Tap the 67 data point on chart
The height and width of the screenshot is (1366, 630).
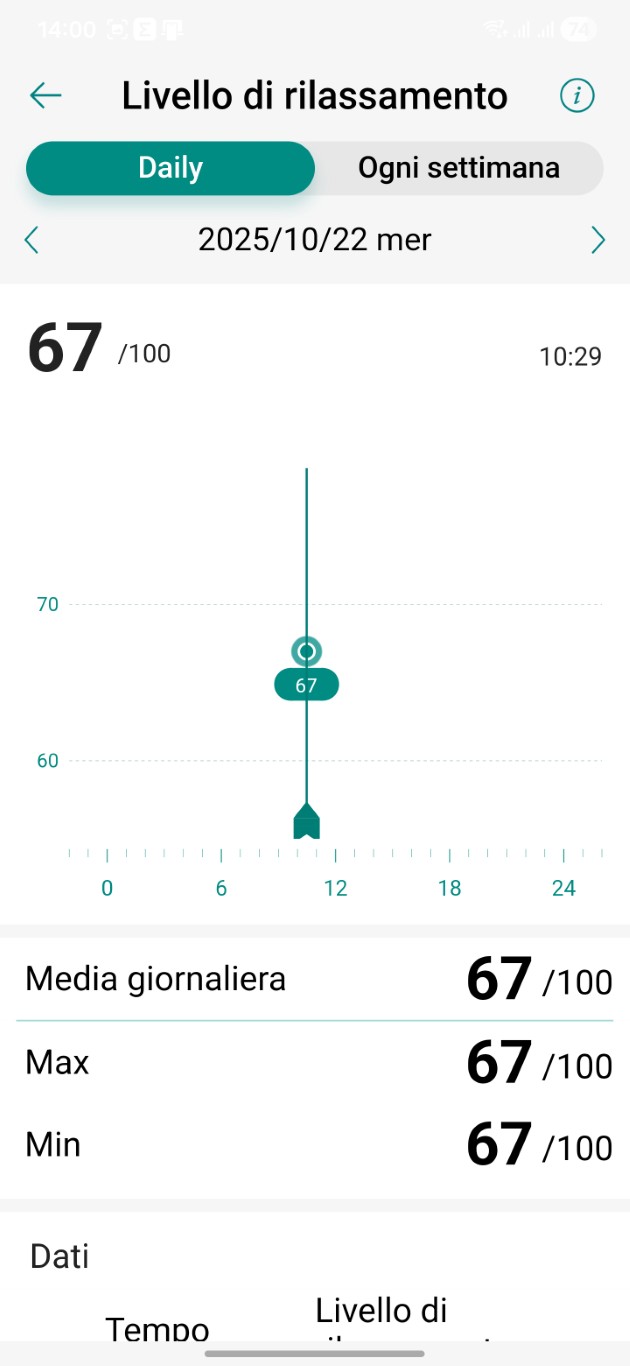coord(307,652)
